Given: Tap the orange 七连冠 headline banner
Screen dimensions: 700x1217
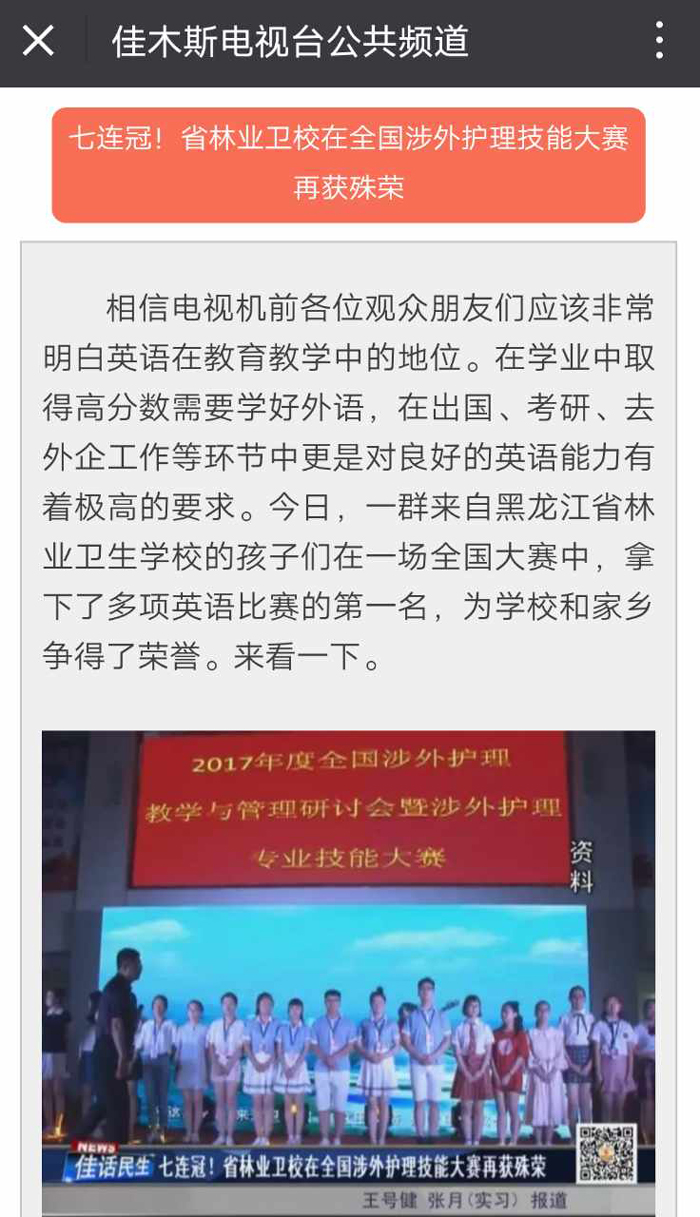Looking at the screenshot, I should click(x=348, y=164).
